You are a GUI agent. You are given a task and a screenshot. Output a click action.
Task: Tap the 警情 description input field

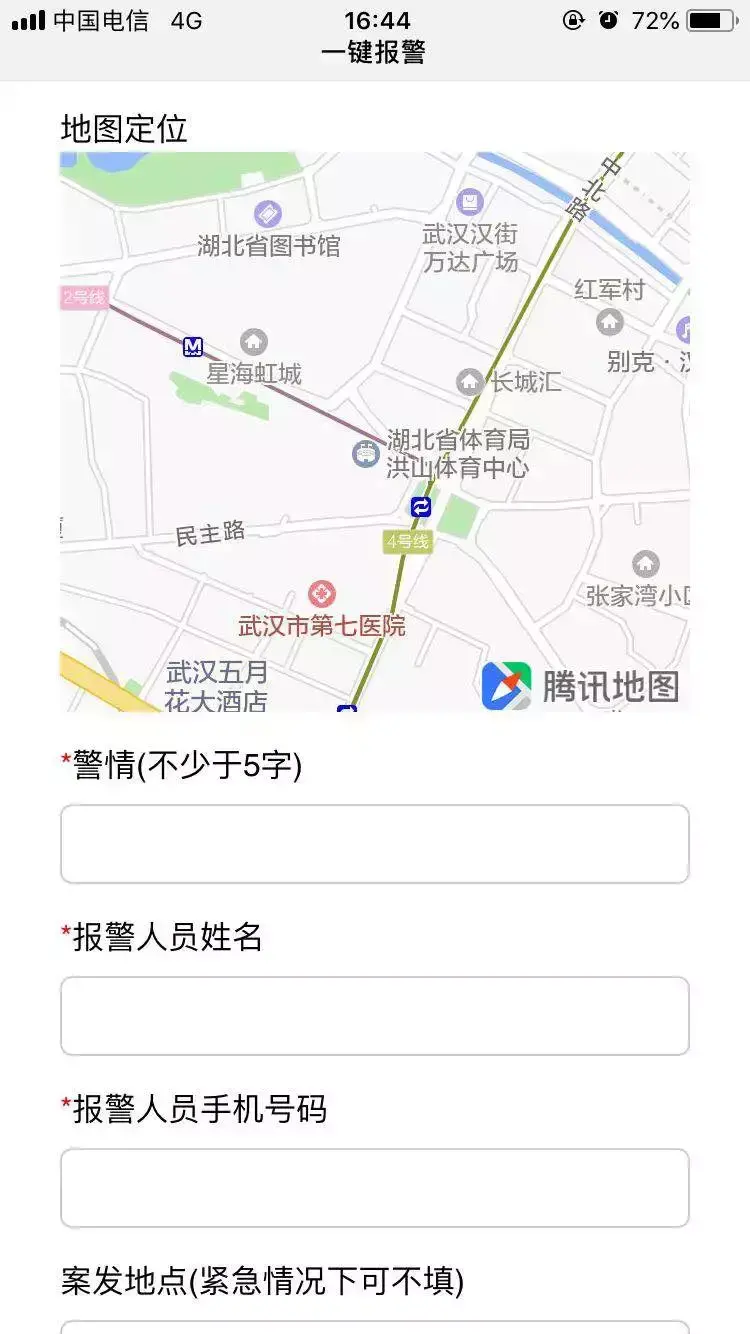pyautogui.click(x=375, y=844)
